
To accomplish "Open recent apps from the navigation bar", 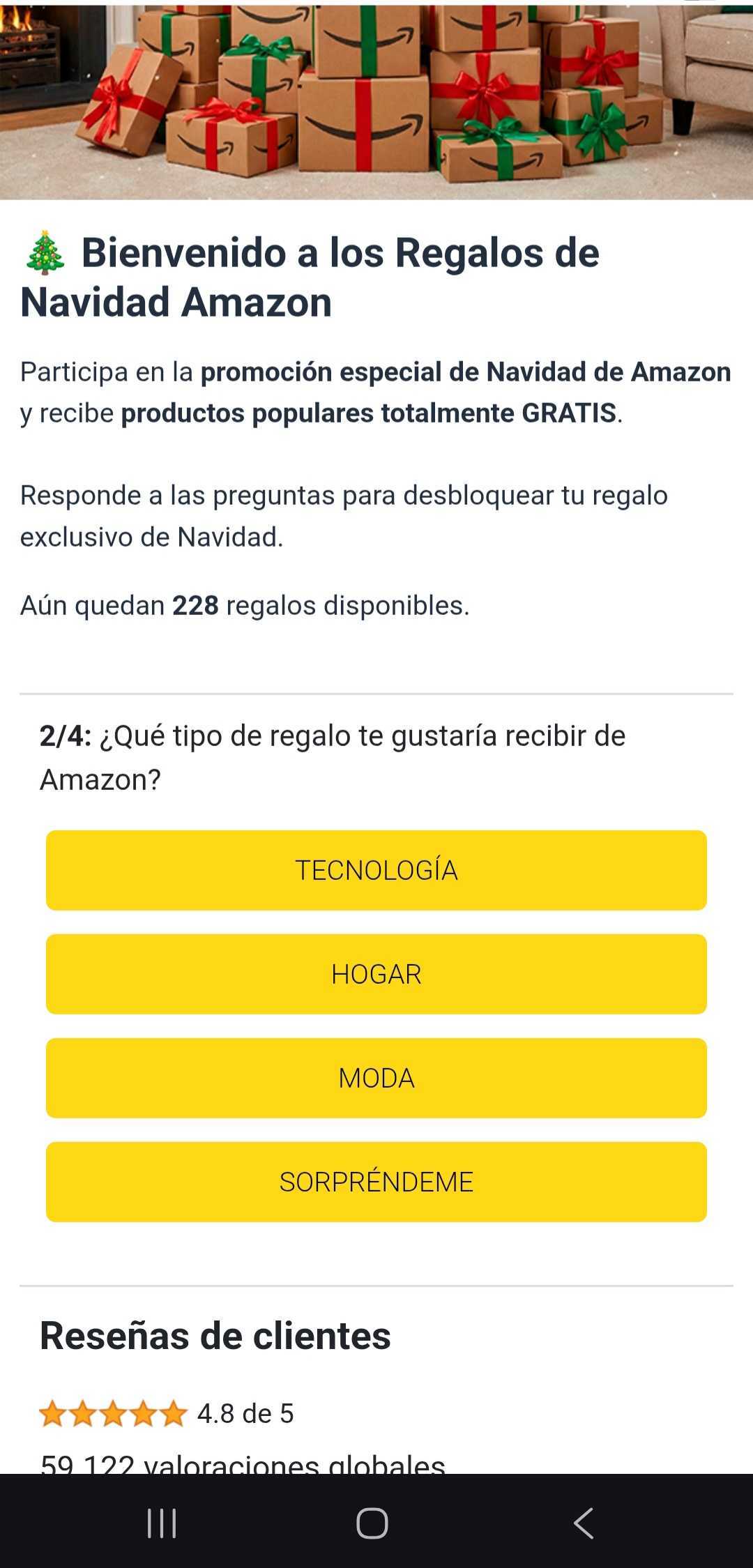I will pos(162,1523).
